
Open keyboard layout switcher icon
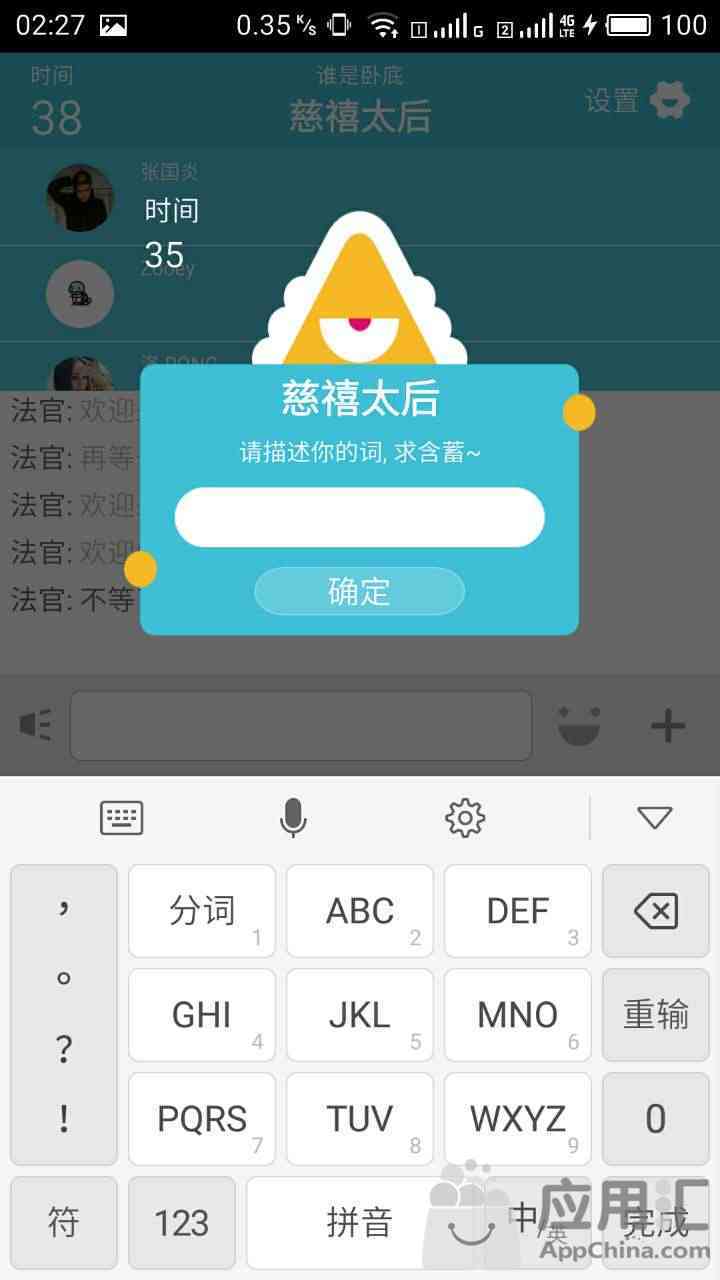[122, 818]
